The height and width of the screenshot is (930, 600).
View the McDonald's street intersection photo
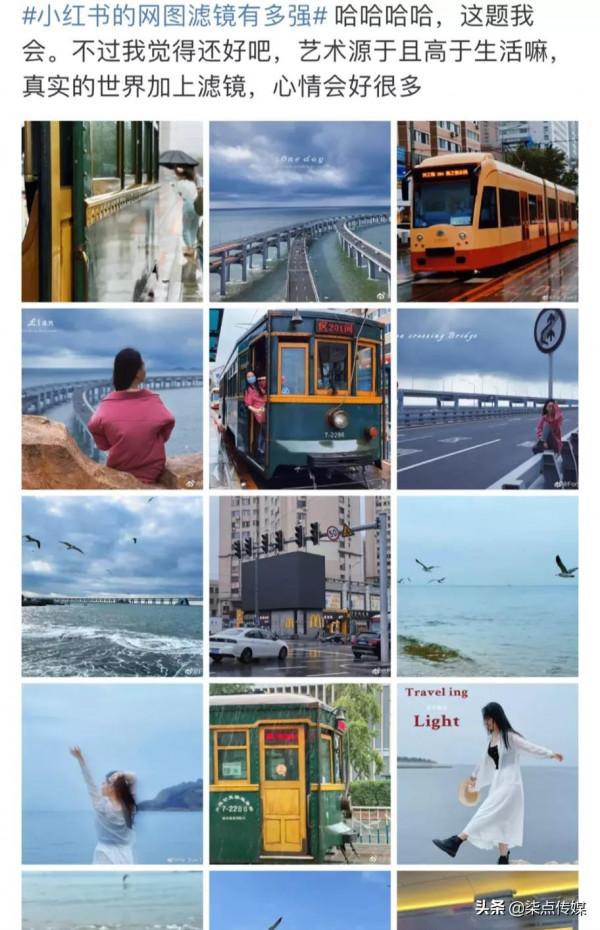299,586
